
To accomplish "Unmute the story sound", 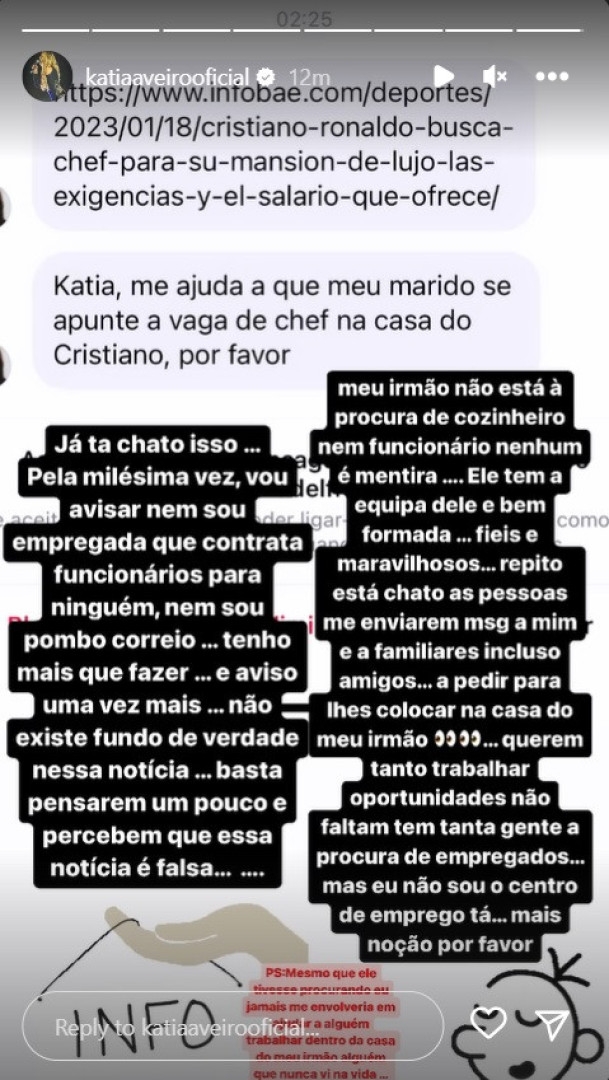I will (495, 77).
